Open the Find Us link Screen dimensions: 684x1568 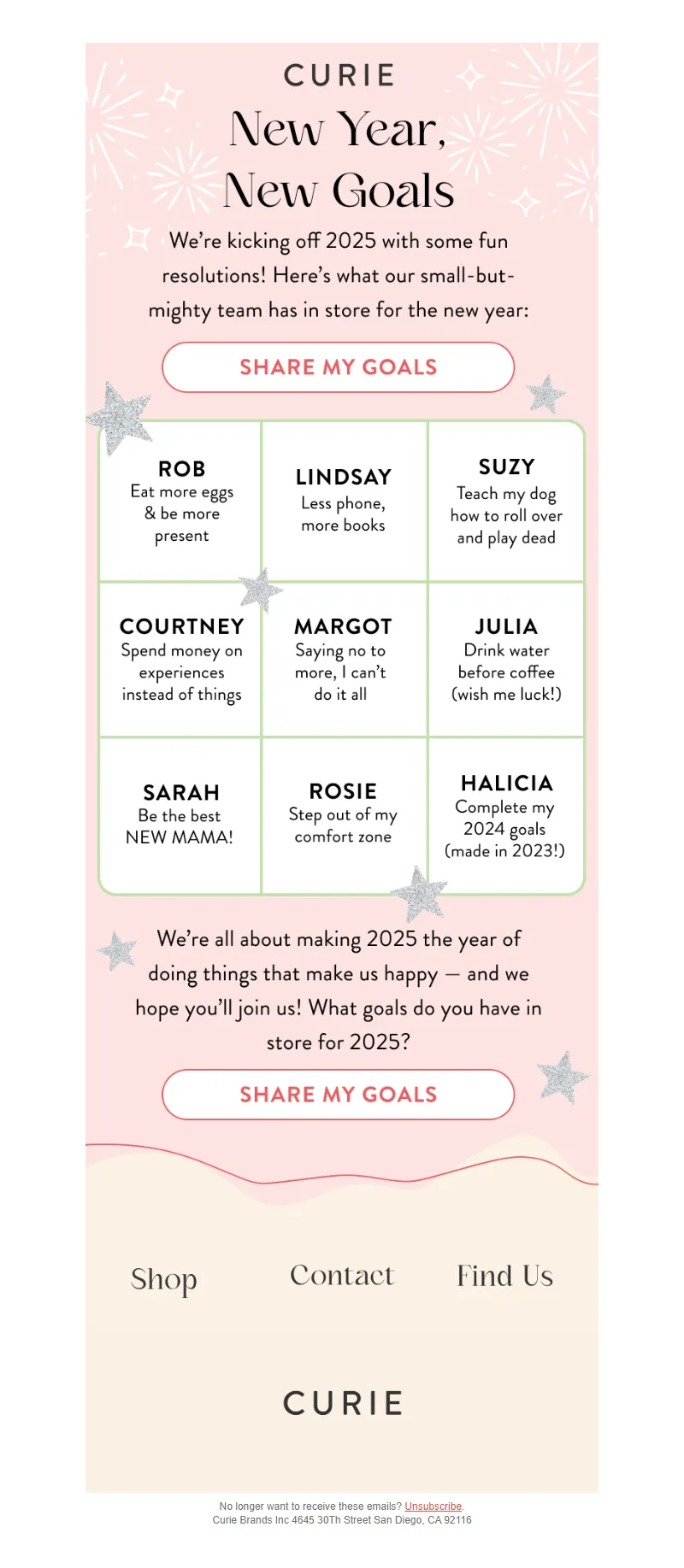(504, 1277)
